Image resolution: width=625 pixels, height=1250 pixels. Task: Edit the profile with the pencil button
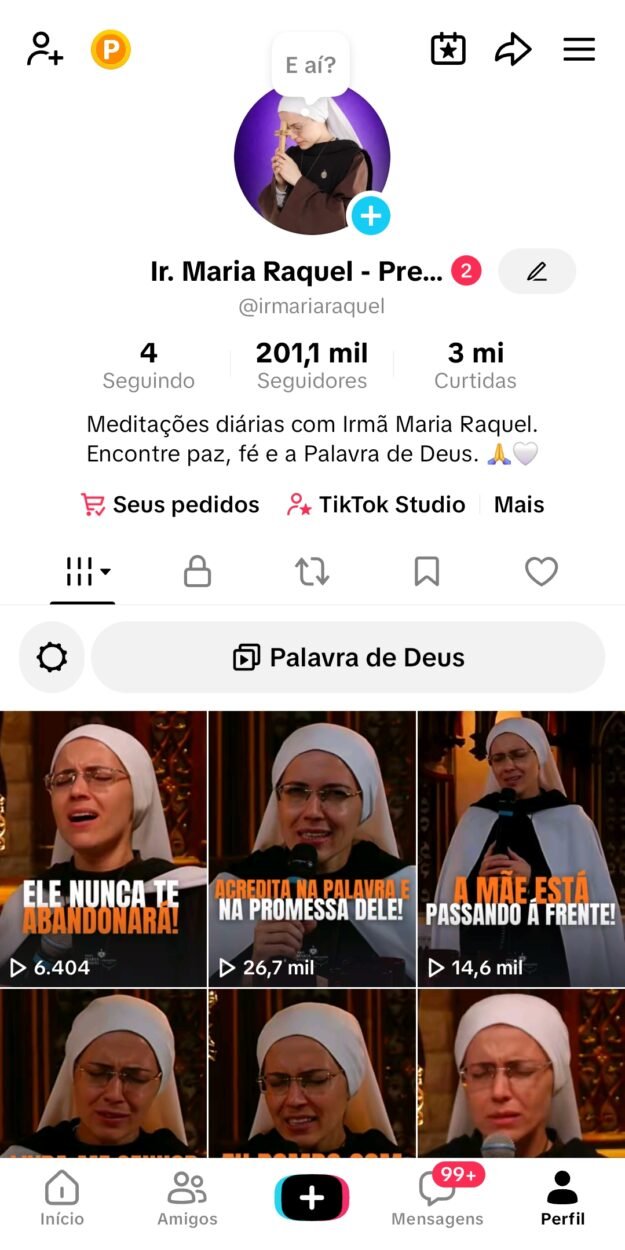pyautogui.click(x=537, y=271)
